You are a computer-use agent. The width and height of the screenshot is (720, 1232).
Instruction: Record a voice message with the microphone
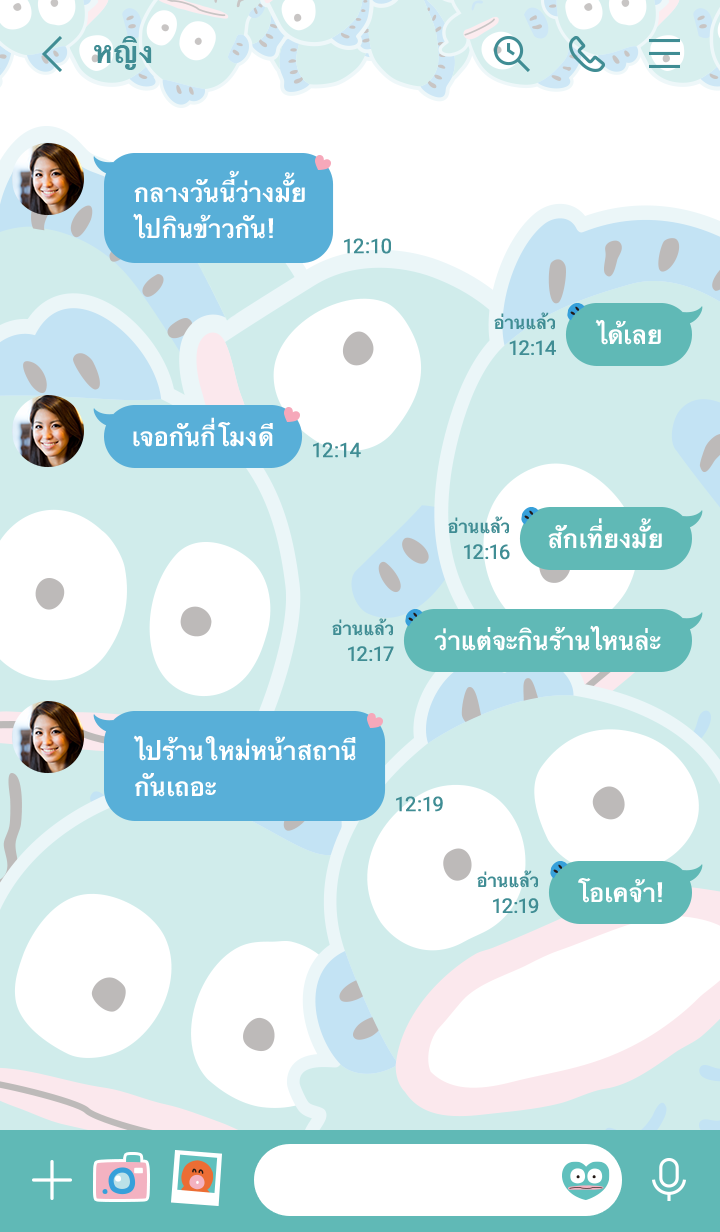(668, 1180)
